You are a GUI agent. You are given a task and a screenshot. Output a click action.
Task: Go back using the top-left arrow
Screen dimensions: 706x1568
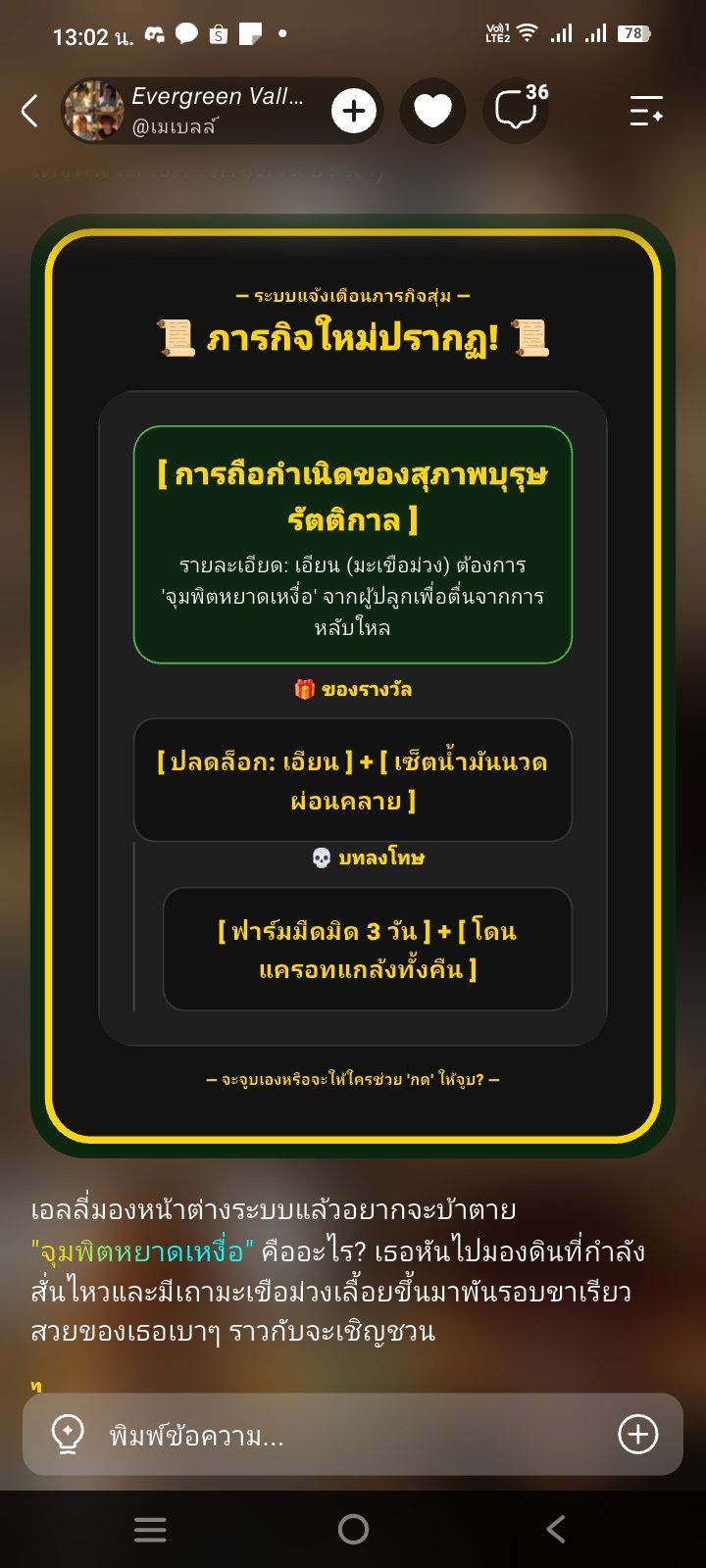[x=29, y=111]
